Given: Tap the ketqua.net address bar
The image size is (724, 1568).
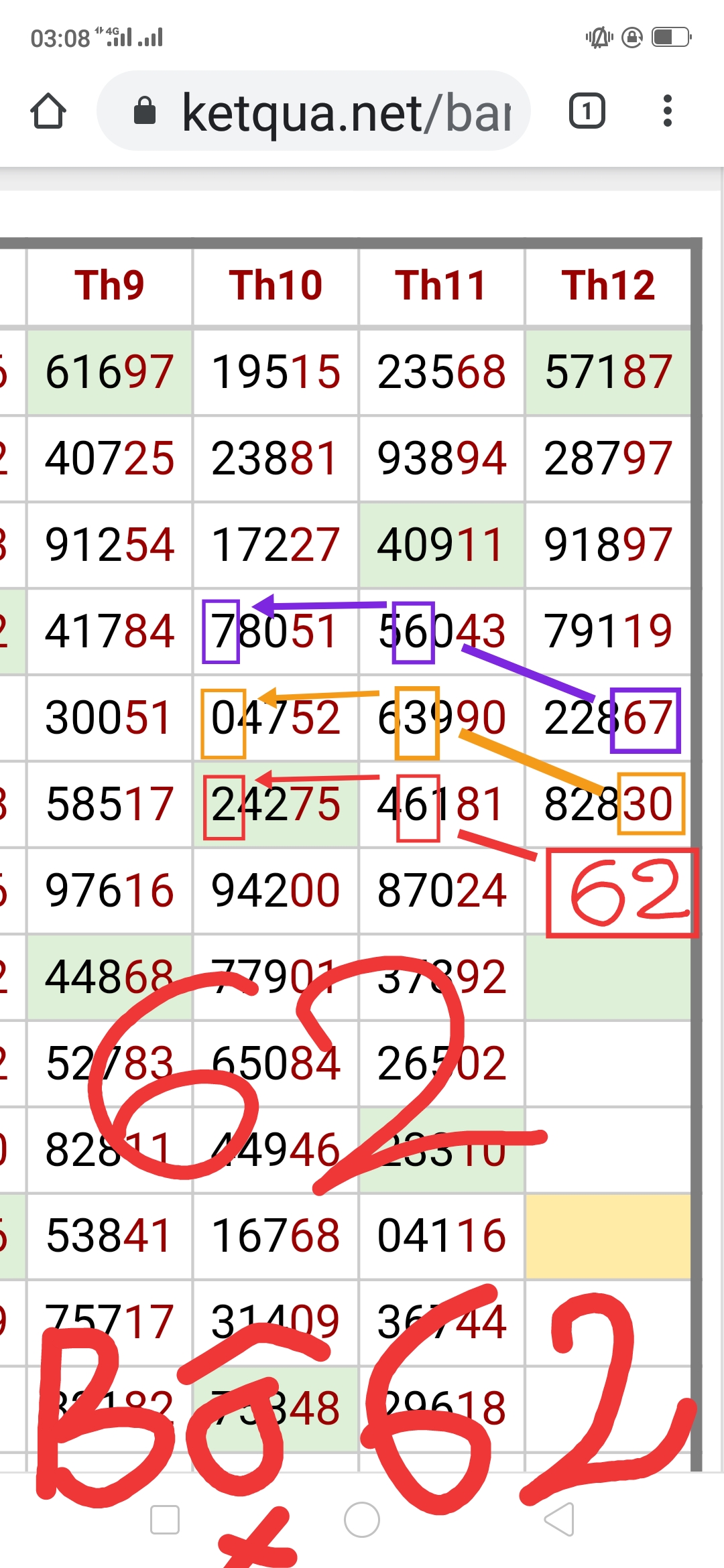Looking at the screenshot, I should tap(314, 111).
